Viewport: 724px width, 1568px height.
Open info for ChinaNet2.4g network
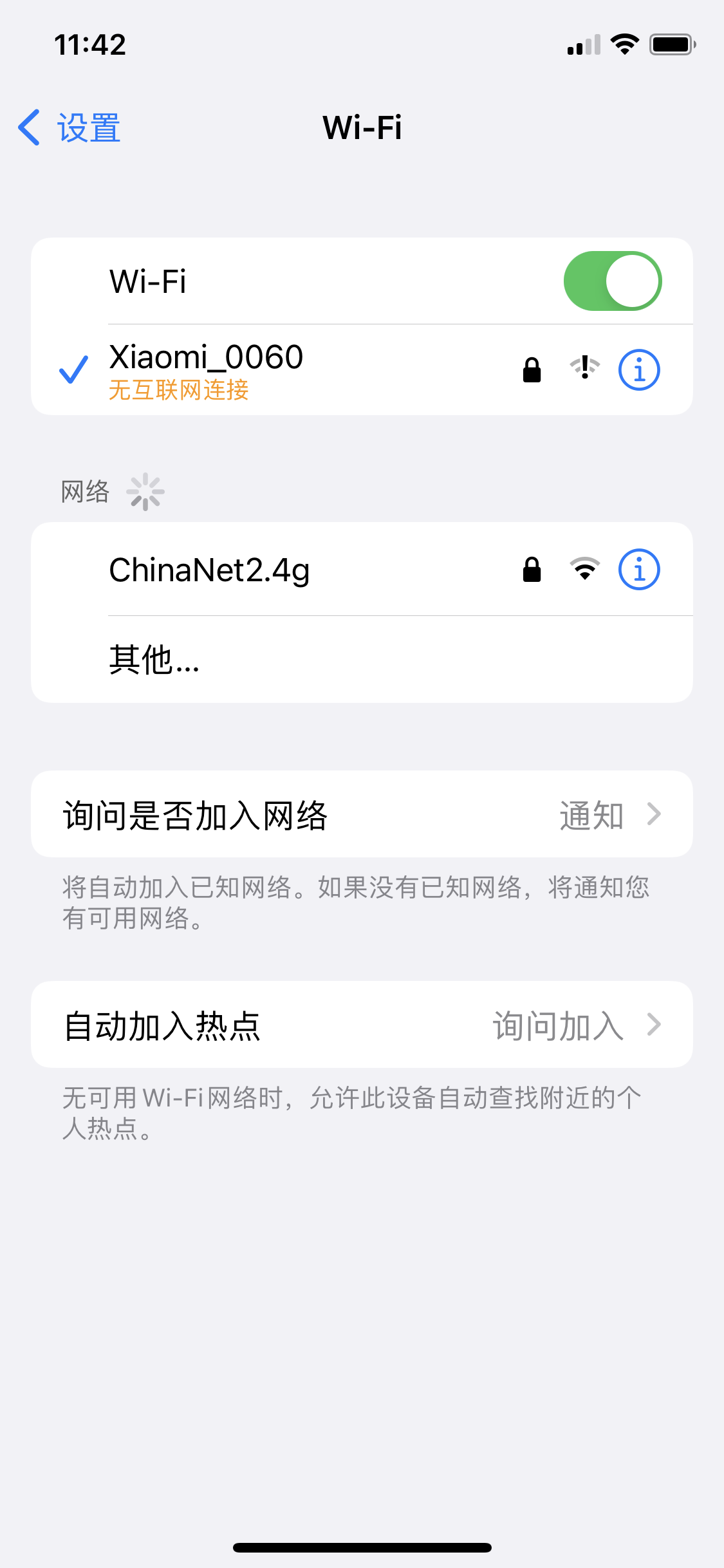(x=638, y=570)
